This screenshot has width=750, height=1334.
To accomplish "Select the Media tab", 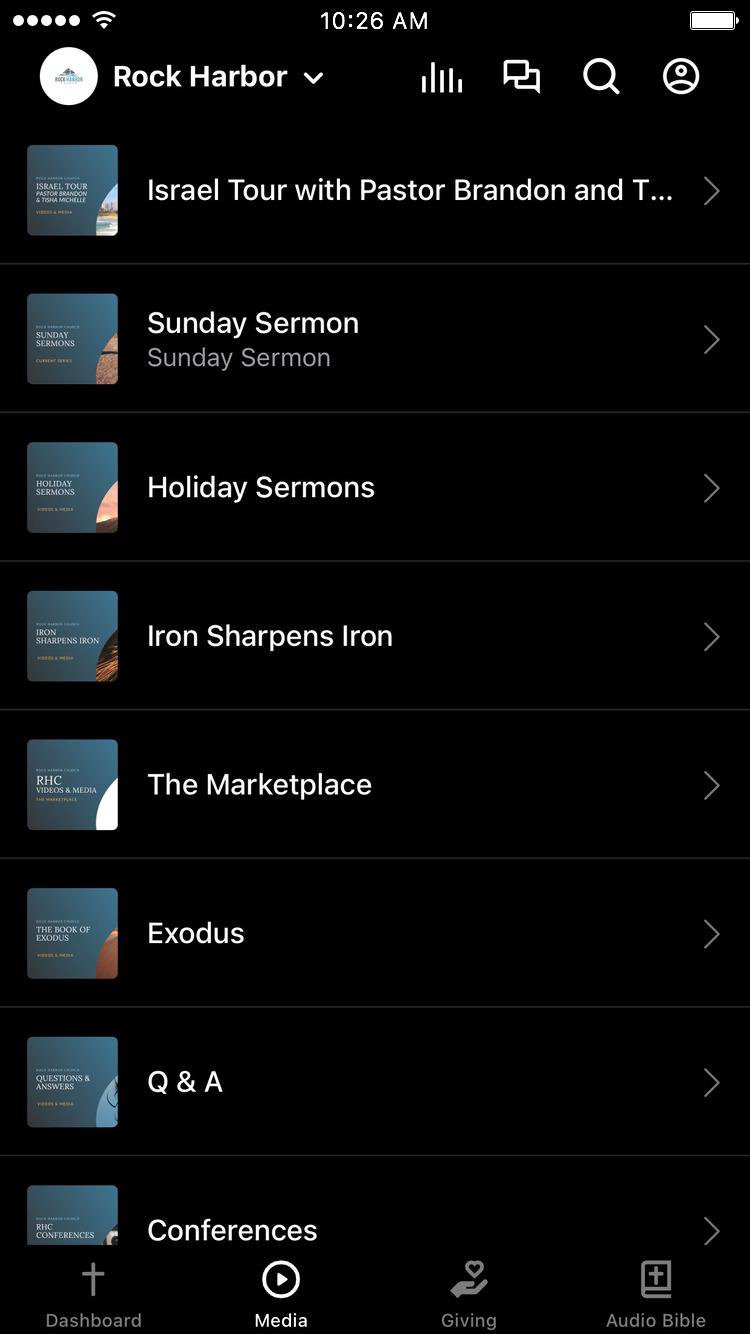I will (281, 1293).
